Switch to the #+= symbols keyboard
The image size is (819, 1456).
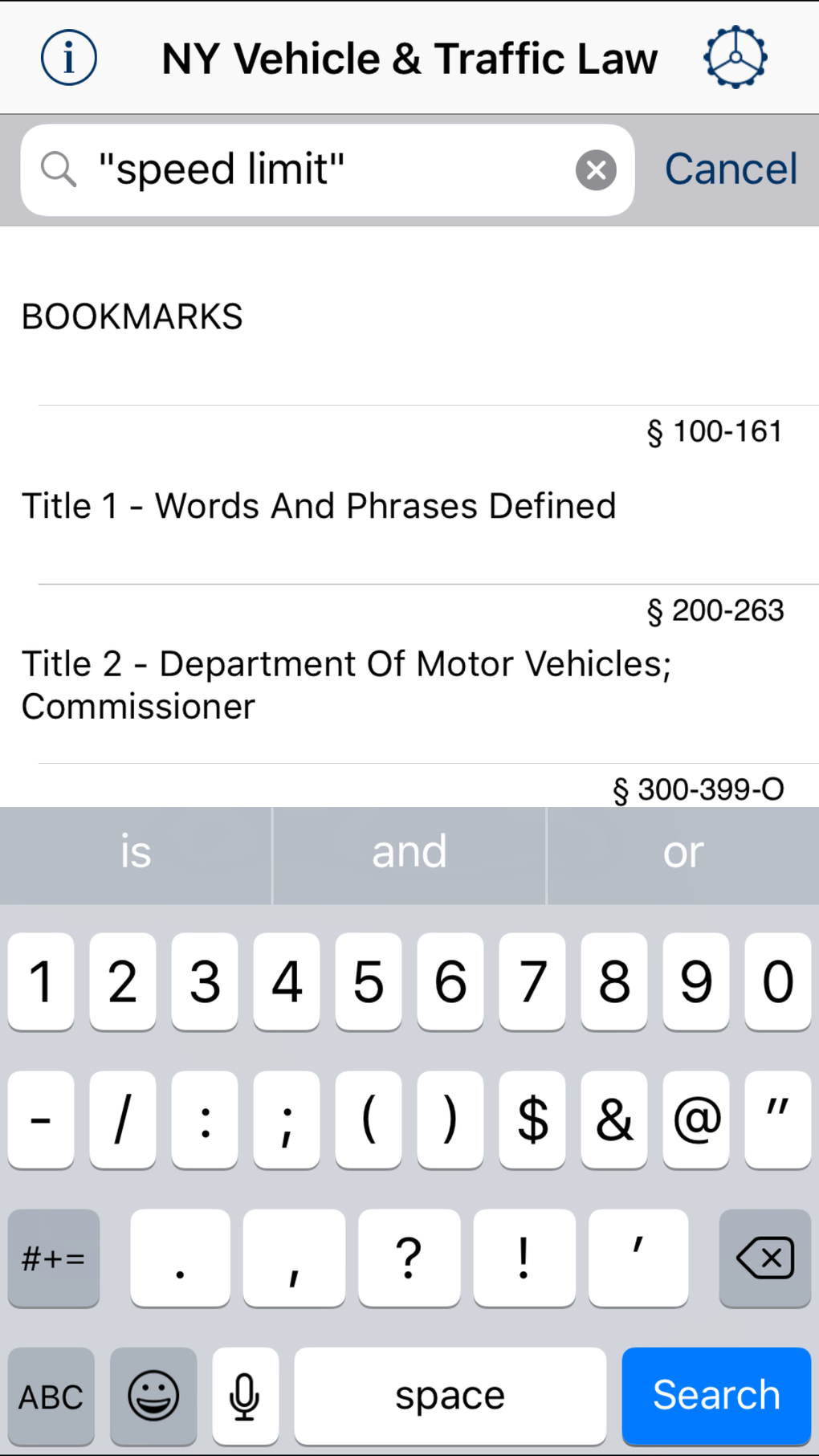(x=54, y=1258)
